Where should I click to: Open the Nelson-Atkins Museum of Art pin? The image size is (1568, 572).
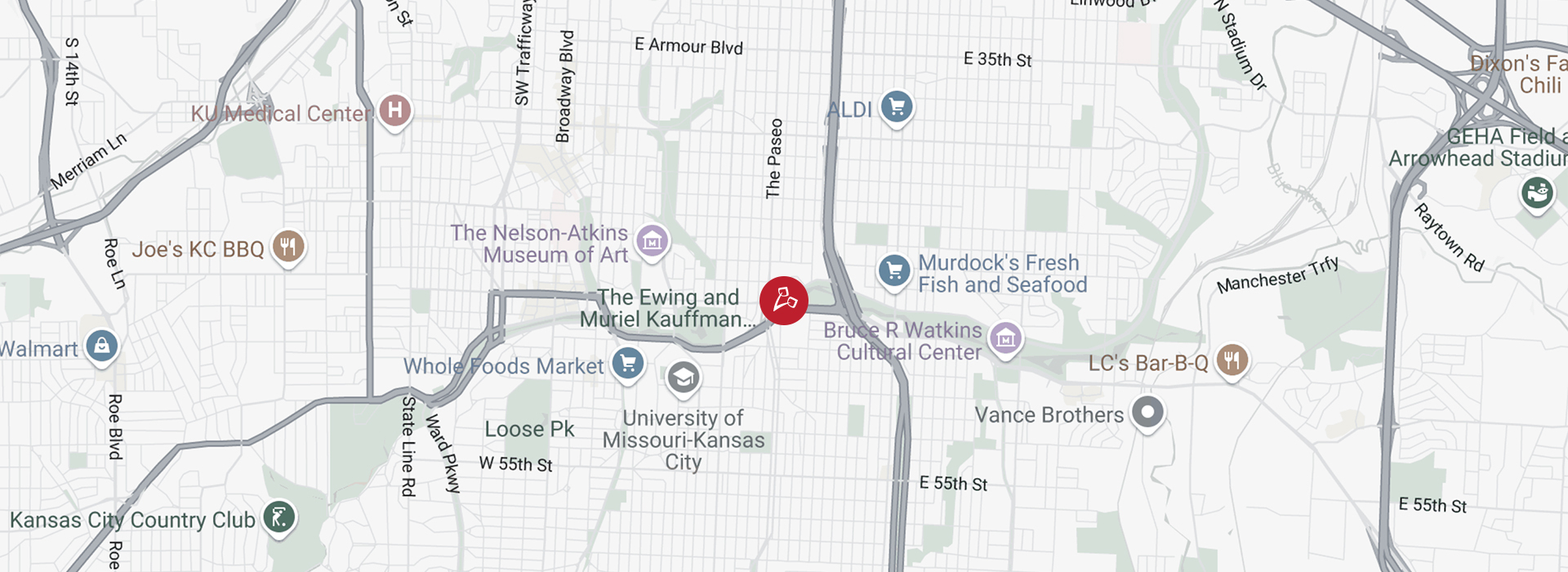652,241
